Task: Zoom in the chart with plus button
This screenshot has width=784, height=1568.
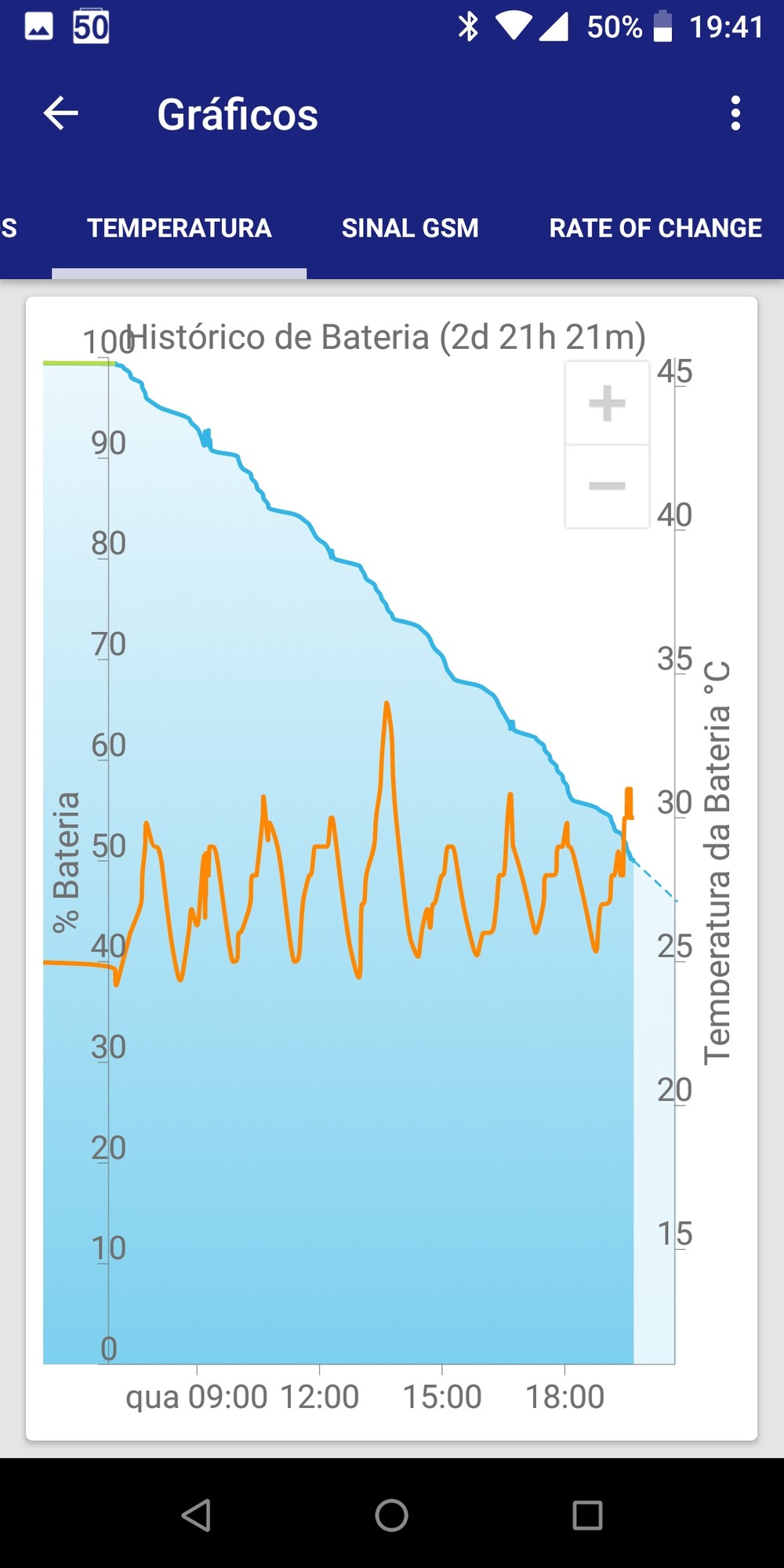Action: click(607, 404)
